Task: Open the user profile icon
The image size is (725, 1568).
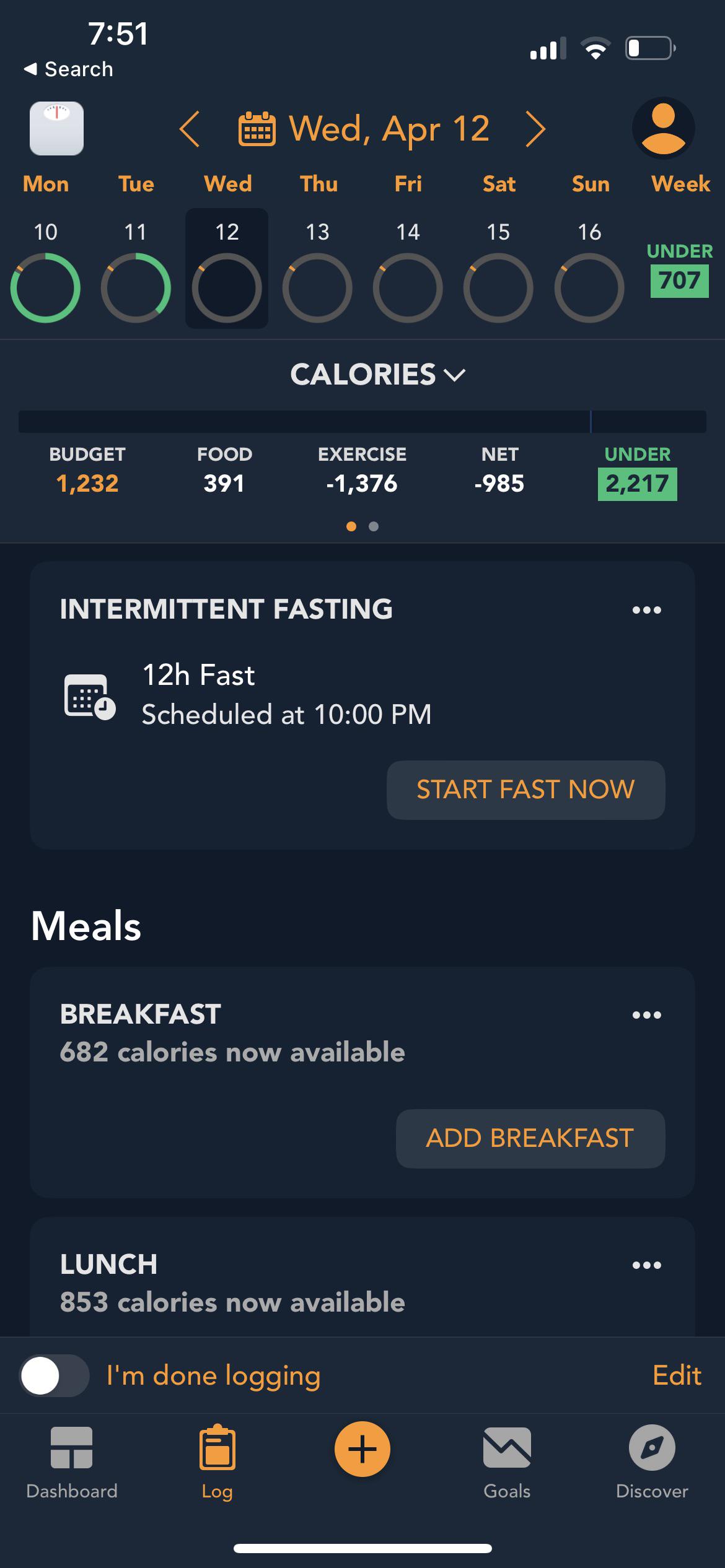Action: click(x=663, y=128)
